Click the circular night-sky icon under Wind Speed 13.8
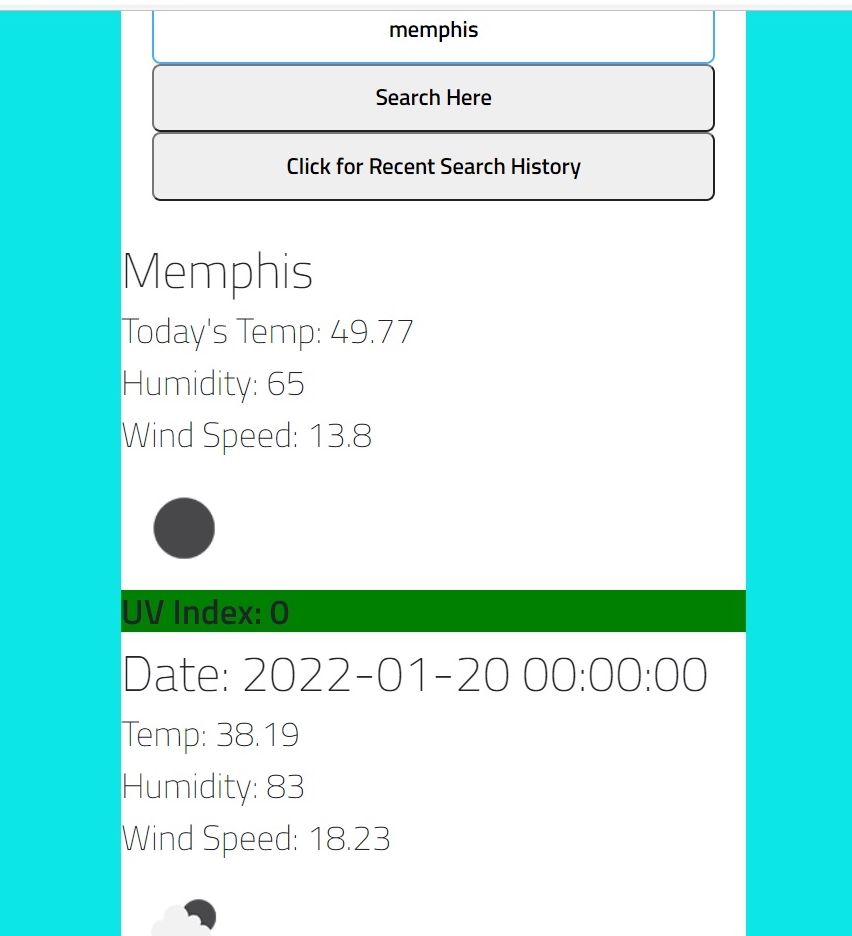The height and width of the screenshot is (936, 852). tap(183, 527)
